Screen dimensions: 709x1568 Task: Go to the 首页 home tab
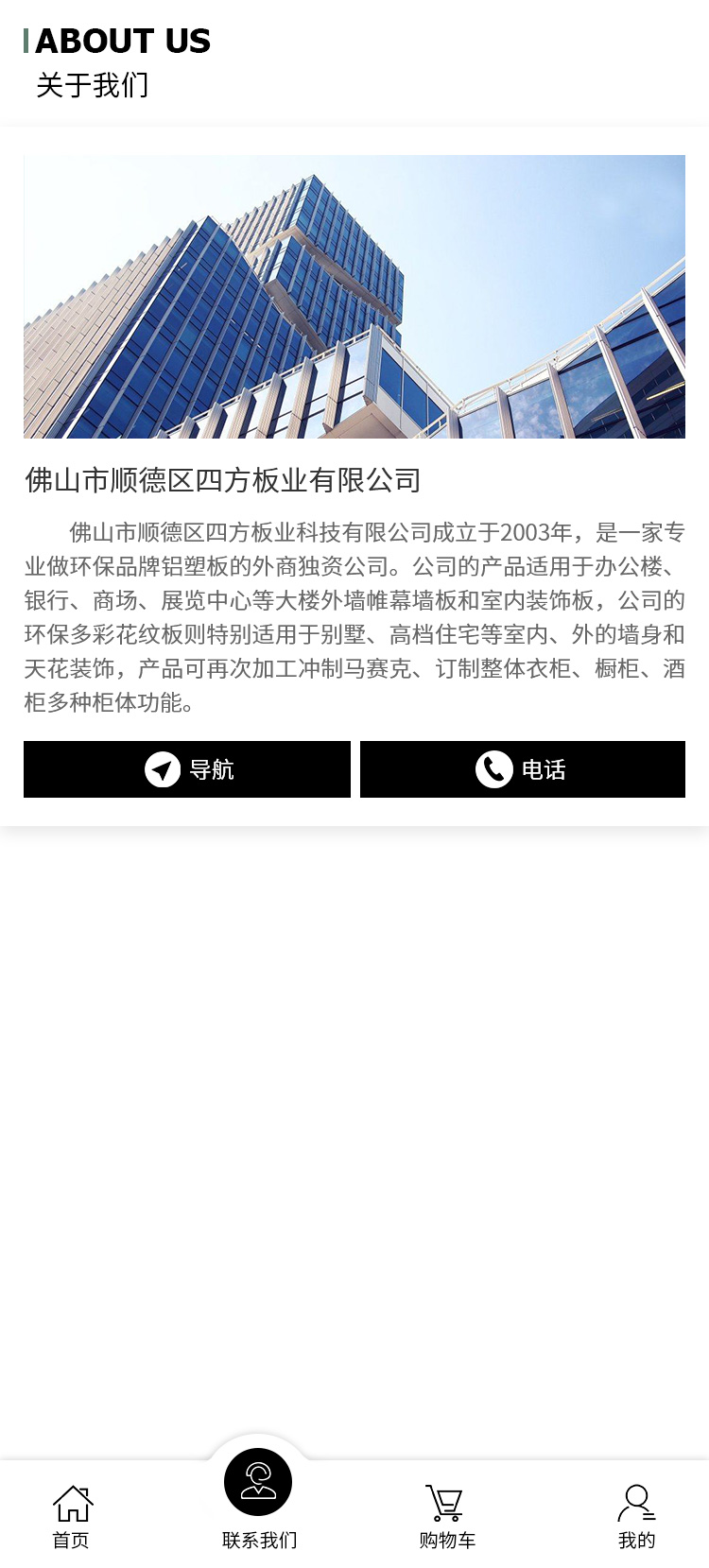point(71,1516)
